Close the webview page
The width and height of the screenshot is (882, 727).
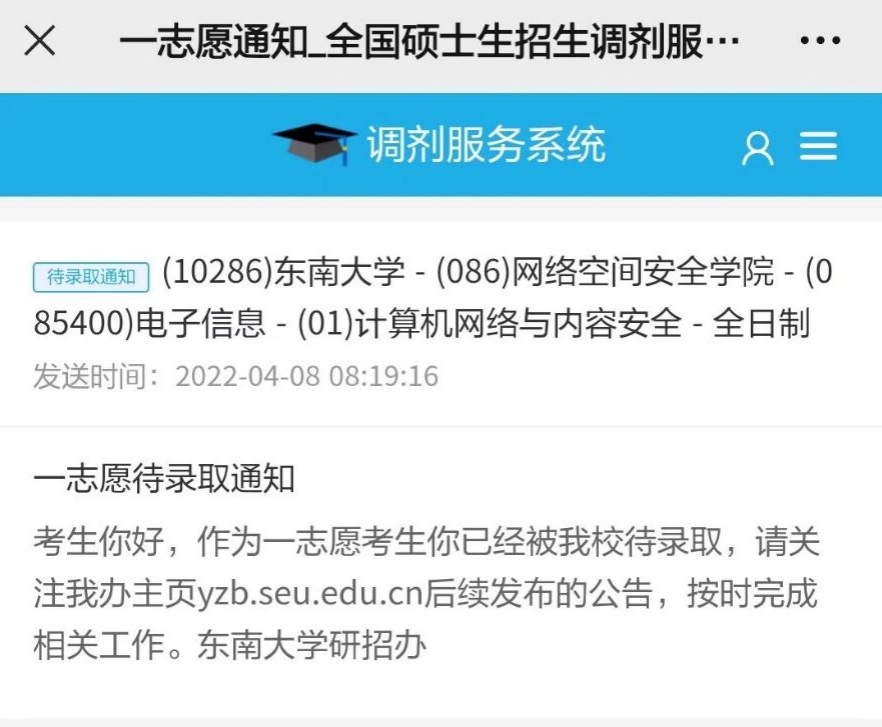[39, 42]
